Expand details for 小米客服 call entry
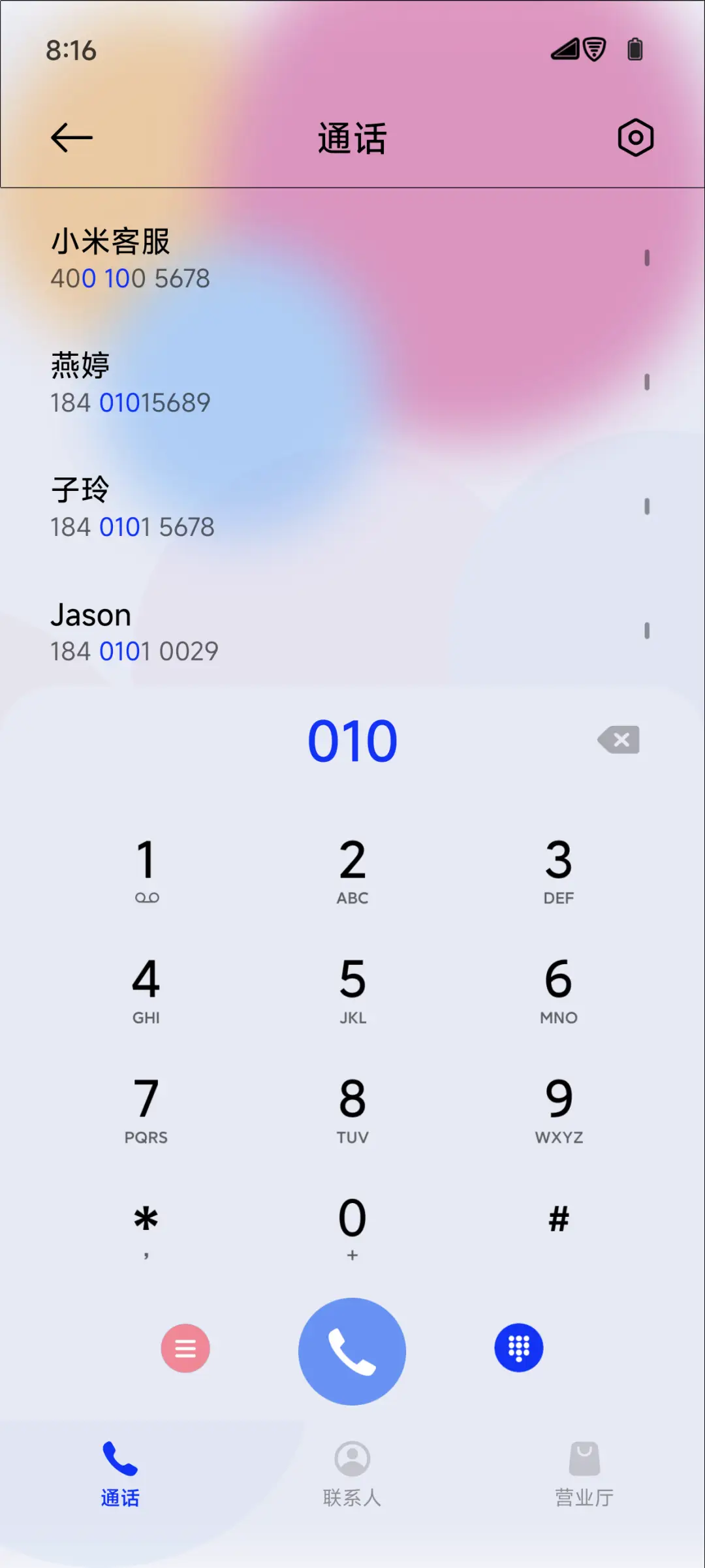 pos(646,258)
